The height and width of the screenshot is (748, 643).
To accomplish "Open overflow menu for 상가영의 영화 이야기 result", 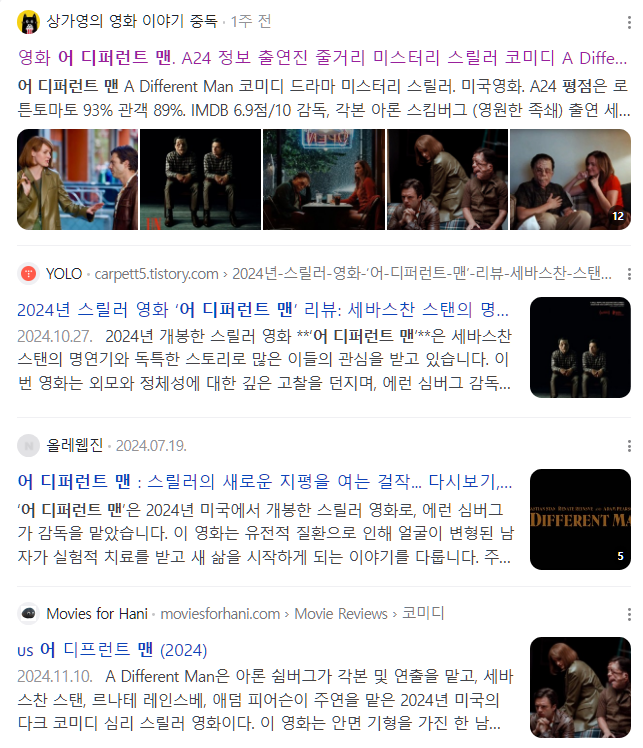I will tap(628, 20).
